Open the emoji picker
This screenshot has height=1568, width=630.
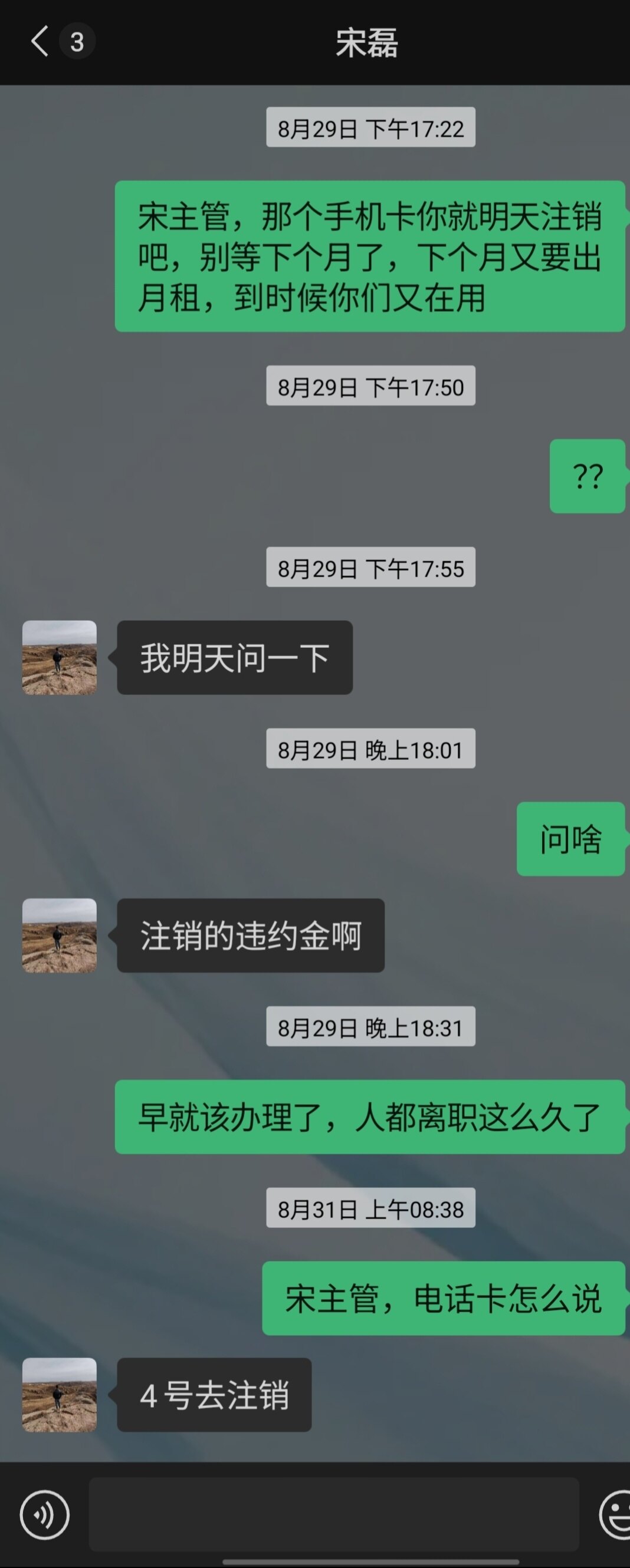click(615, 1515)
